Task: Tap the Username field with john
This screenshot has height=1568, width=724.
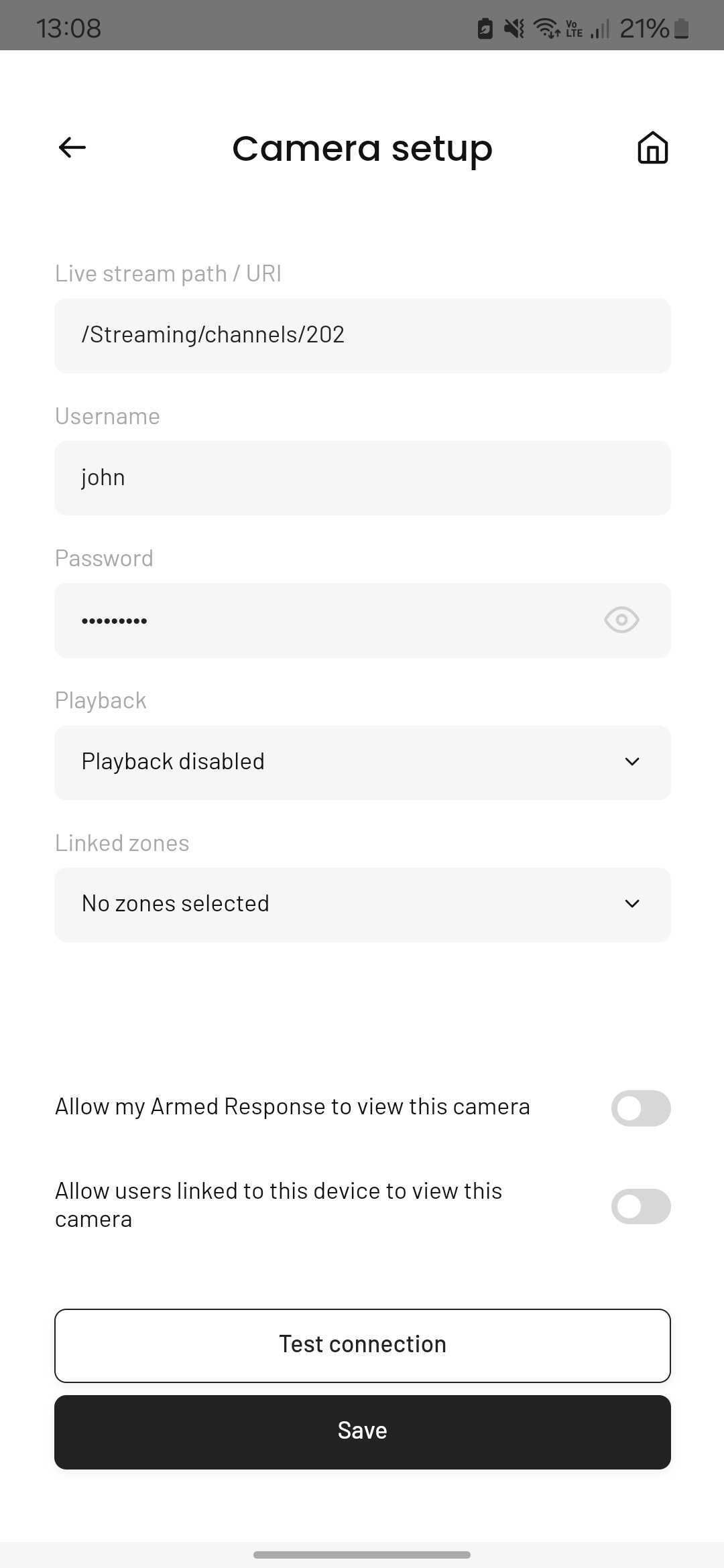Action: point(363,478)
